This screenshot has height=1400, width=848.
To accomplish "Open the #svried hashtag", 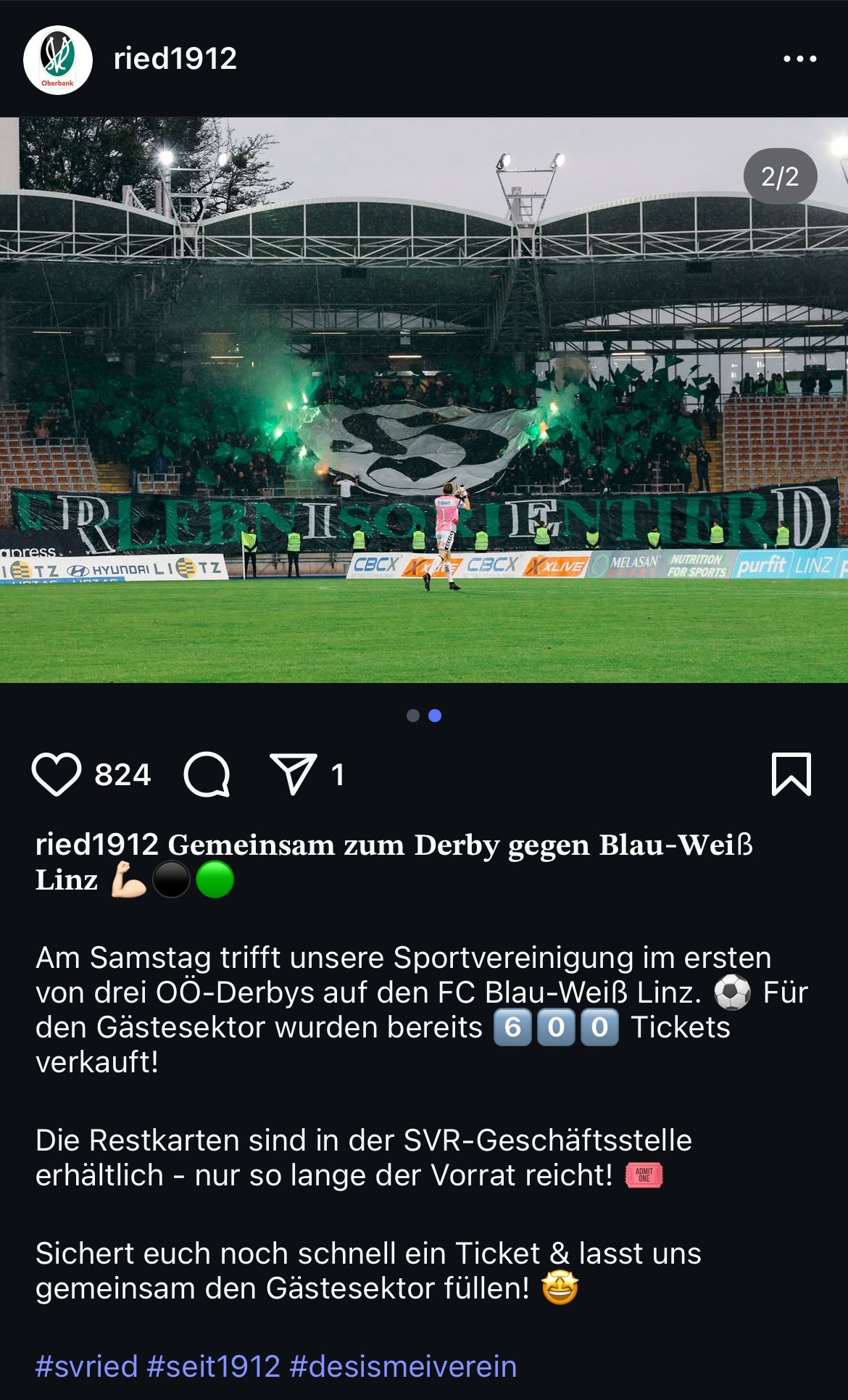I will (86, 1367).
